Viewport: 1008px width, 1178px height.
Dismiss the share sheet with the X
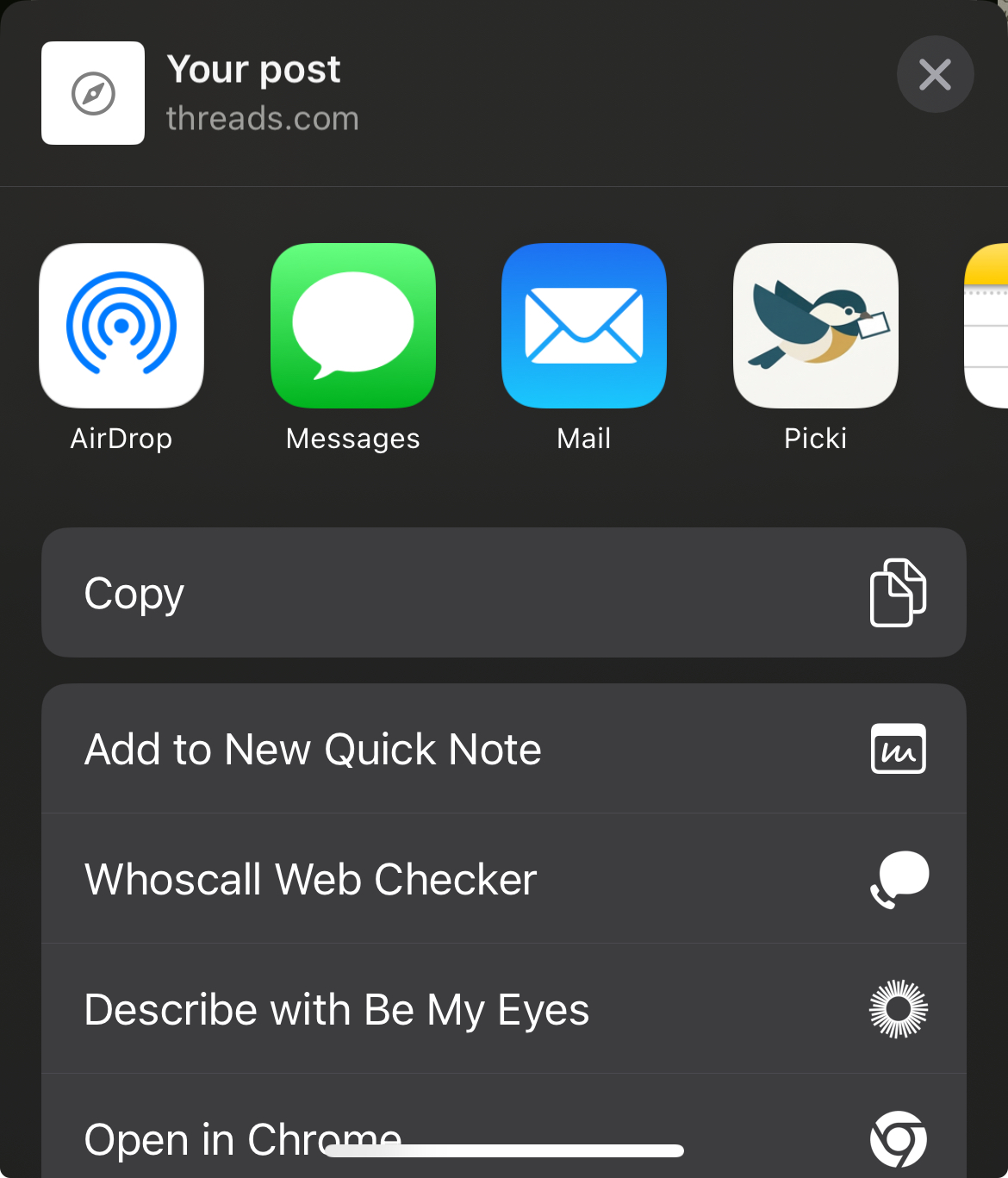pyautogui.click(x=935, y=74)
